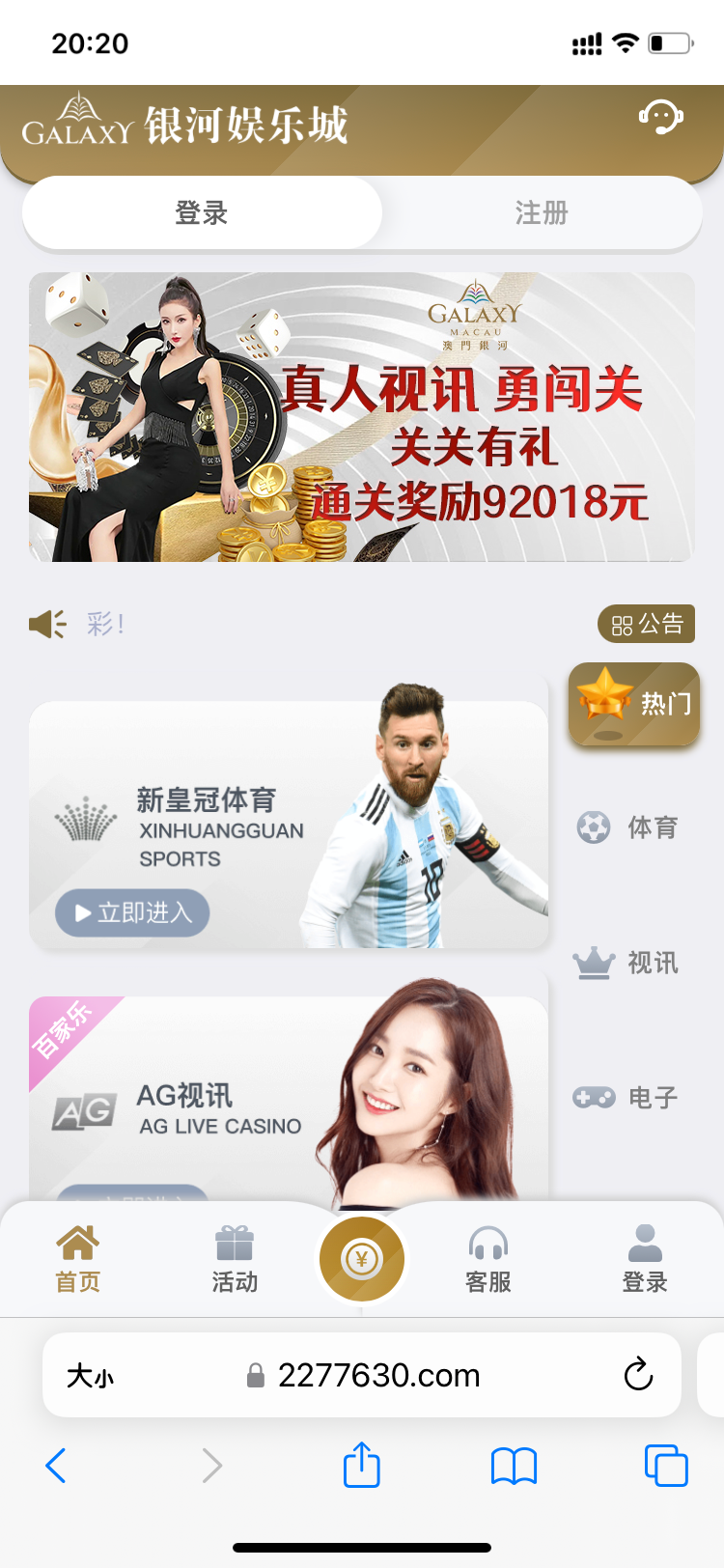
Task: Open the 客服 bottom tab
Action: 487,1259
